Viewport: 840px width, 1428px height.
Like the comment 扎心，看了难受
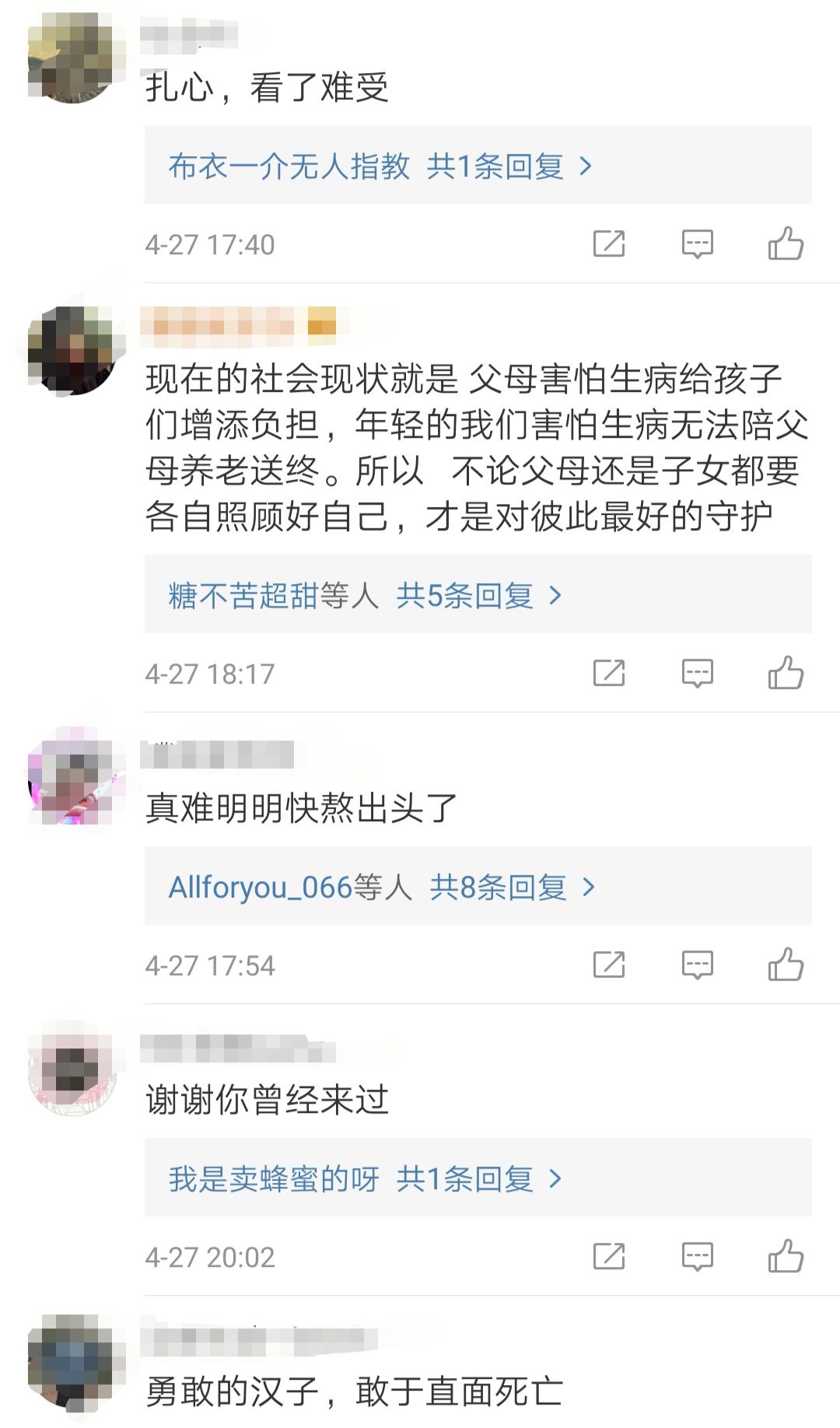[x=785, y=244]
